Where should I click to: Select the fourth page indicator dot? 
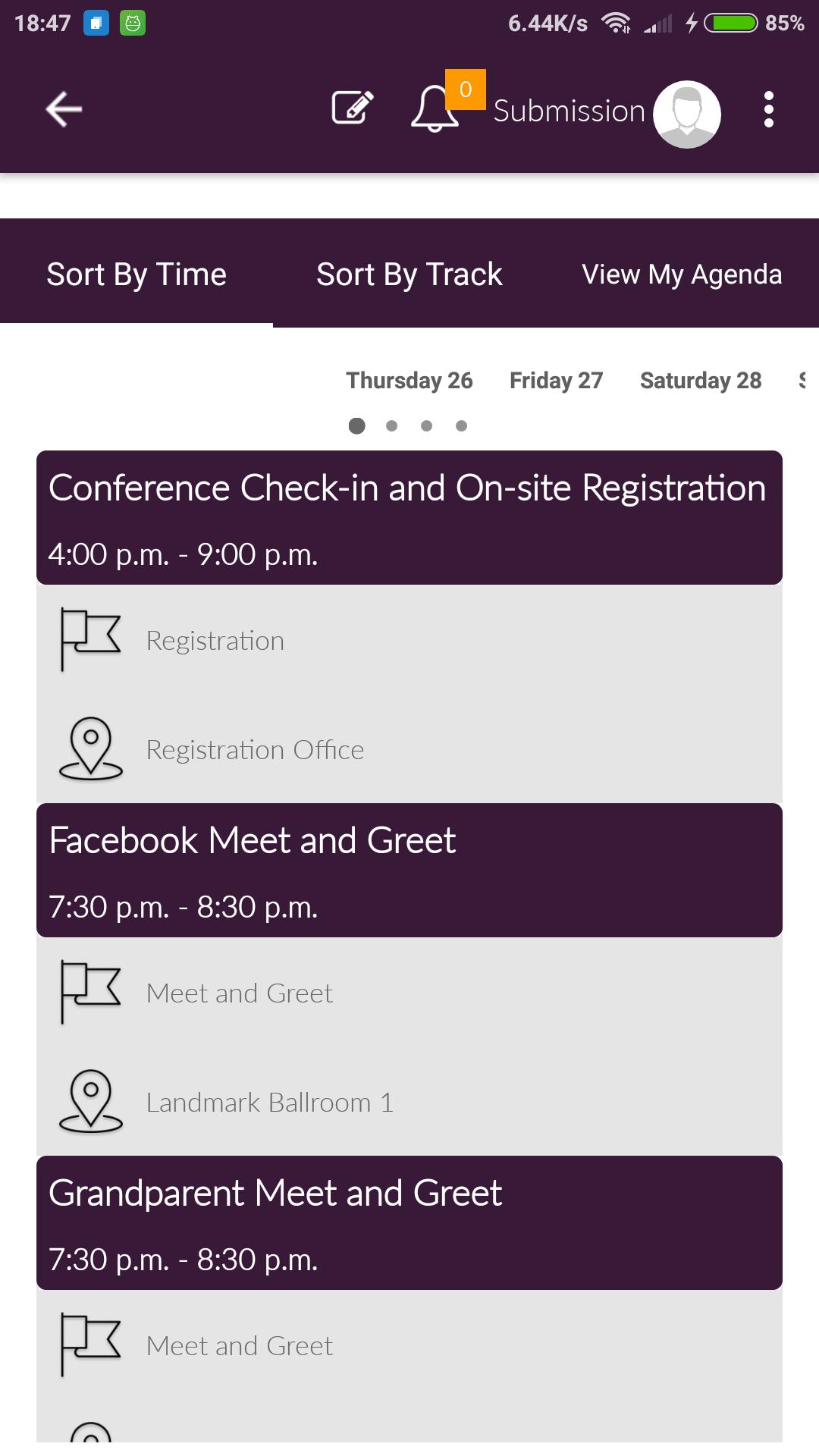(462, 425)
